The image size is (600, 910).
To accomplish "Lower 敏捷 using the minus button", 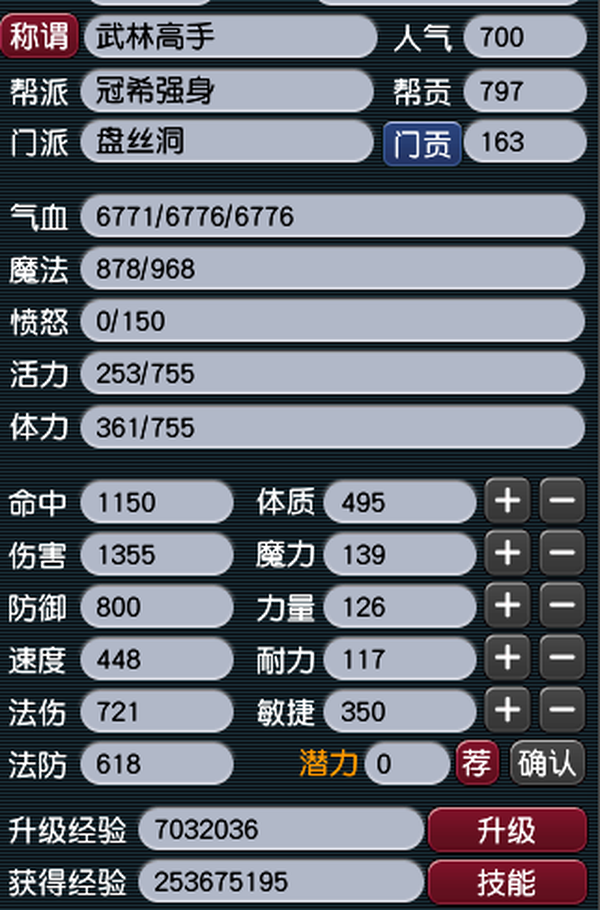I will point(562,710).
